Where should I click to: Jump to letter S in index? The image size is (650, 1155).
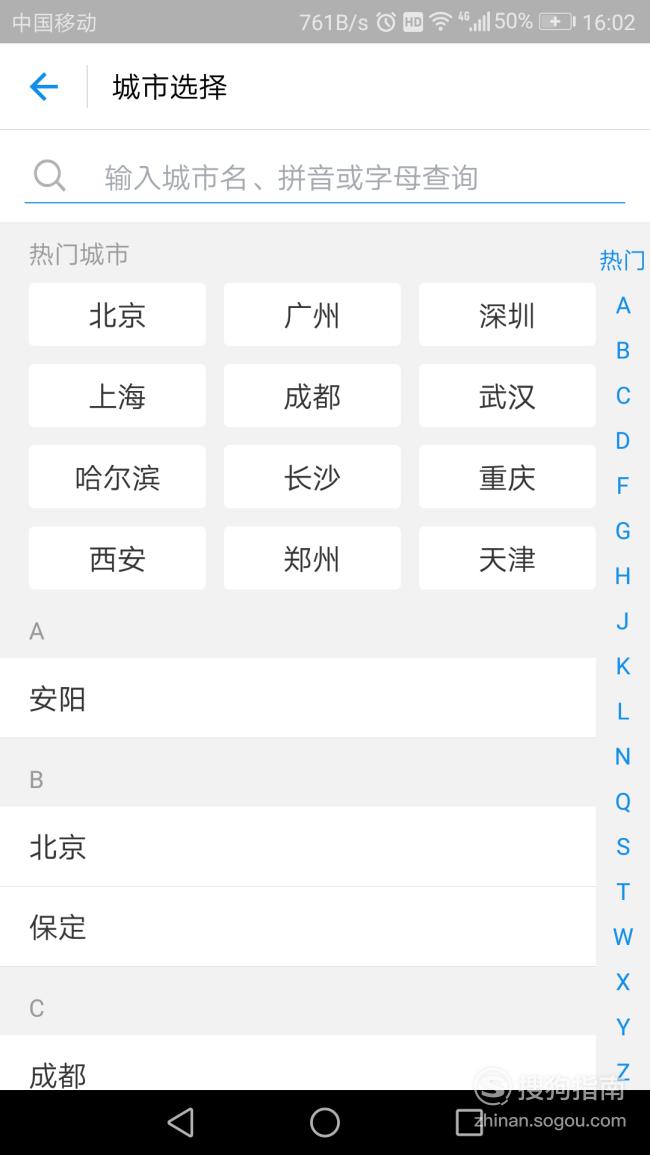coord(623,846)
